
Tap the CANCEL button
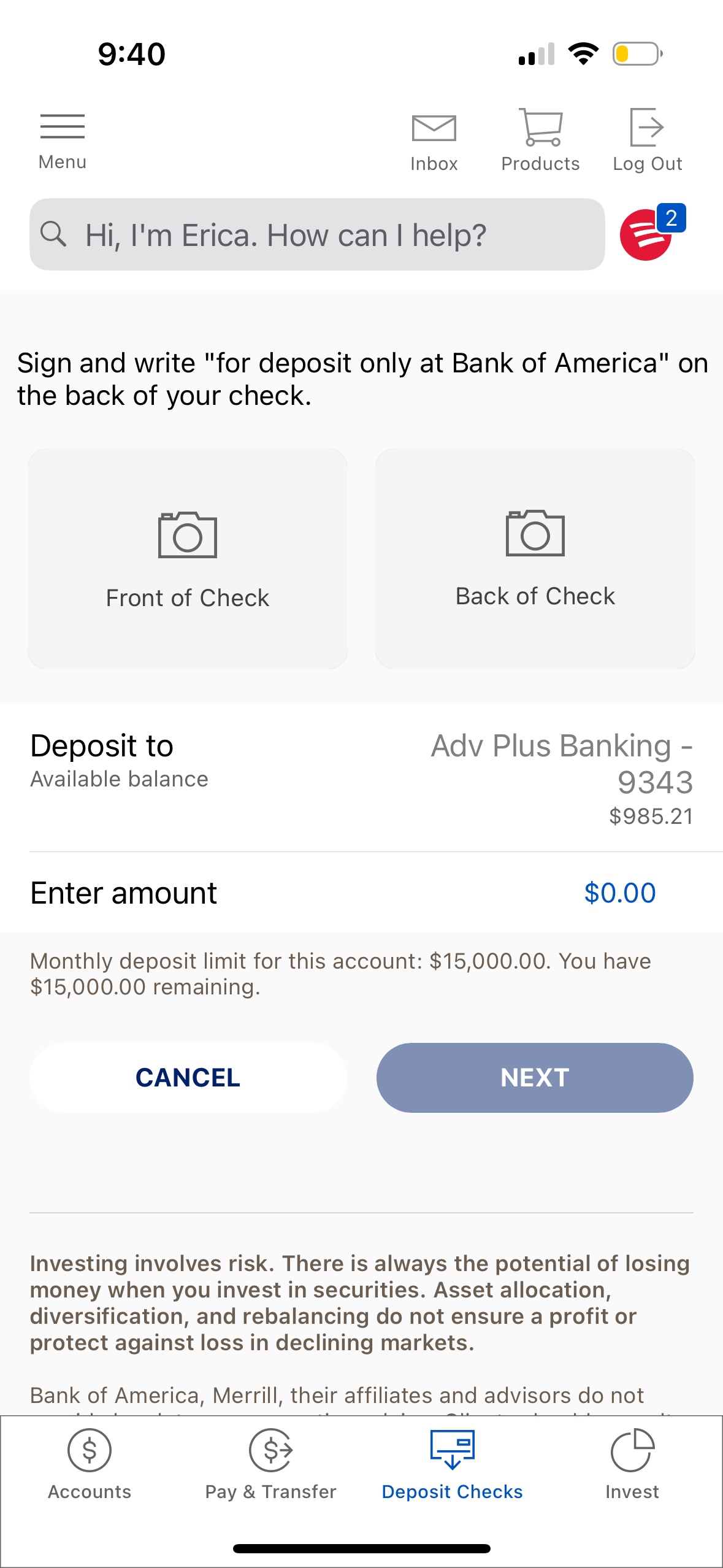[x=188, y=1077]
